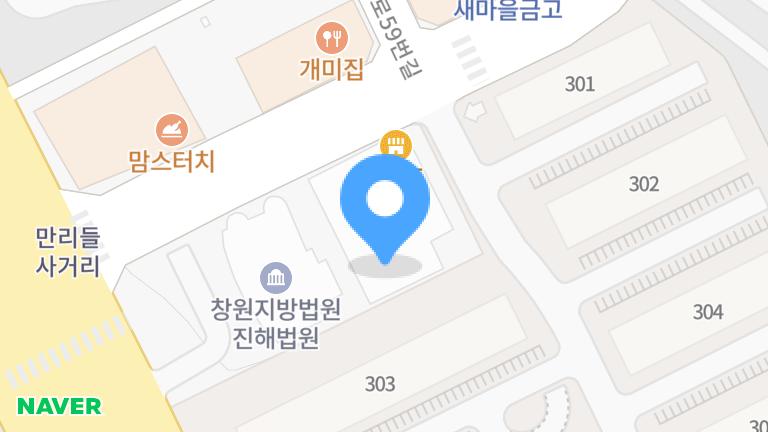
Task: Open the 개미집 restaurant marker
Action: (331, 39)
